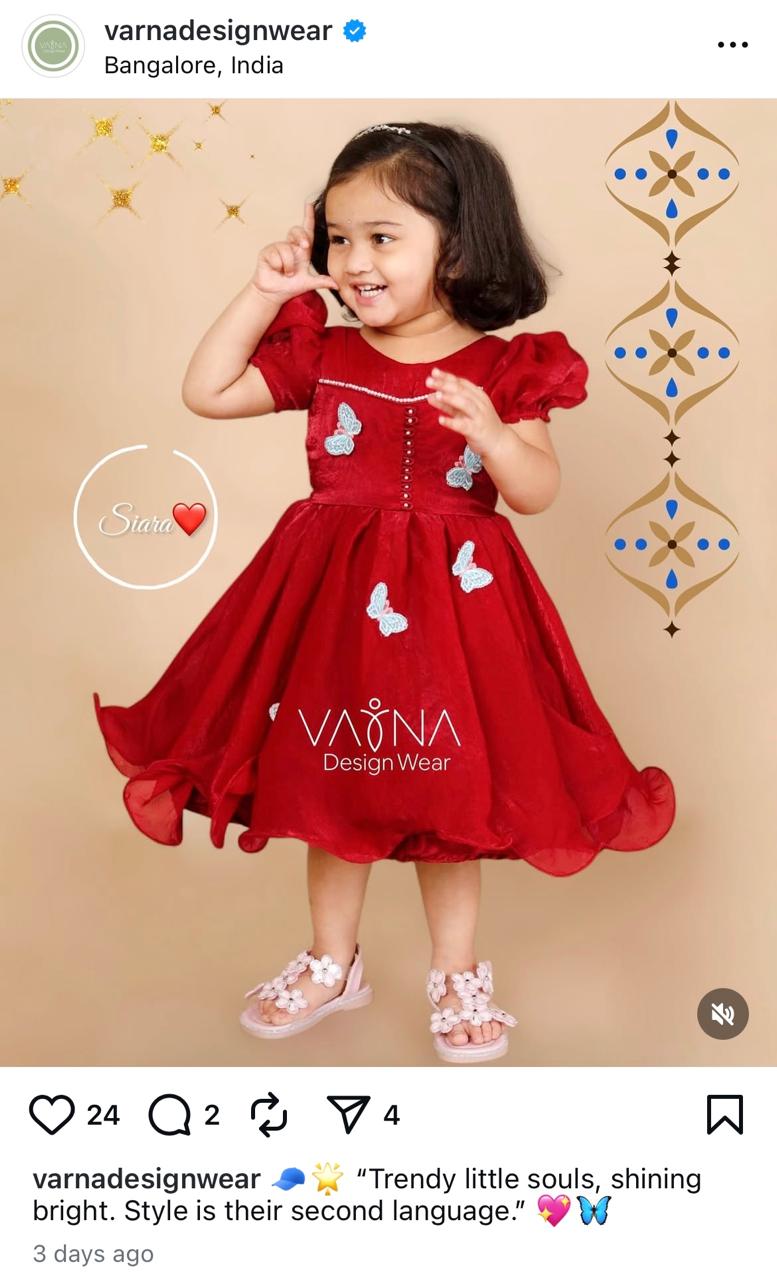
Task: Share the post via the paper plane
Action: coord(349,1115)
